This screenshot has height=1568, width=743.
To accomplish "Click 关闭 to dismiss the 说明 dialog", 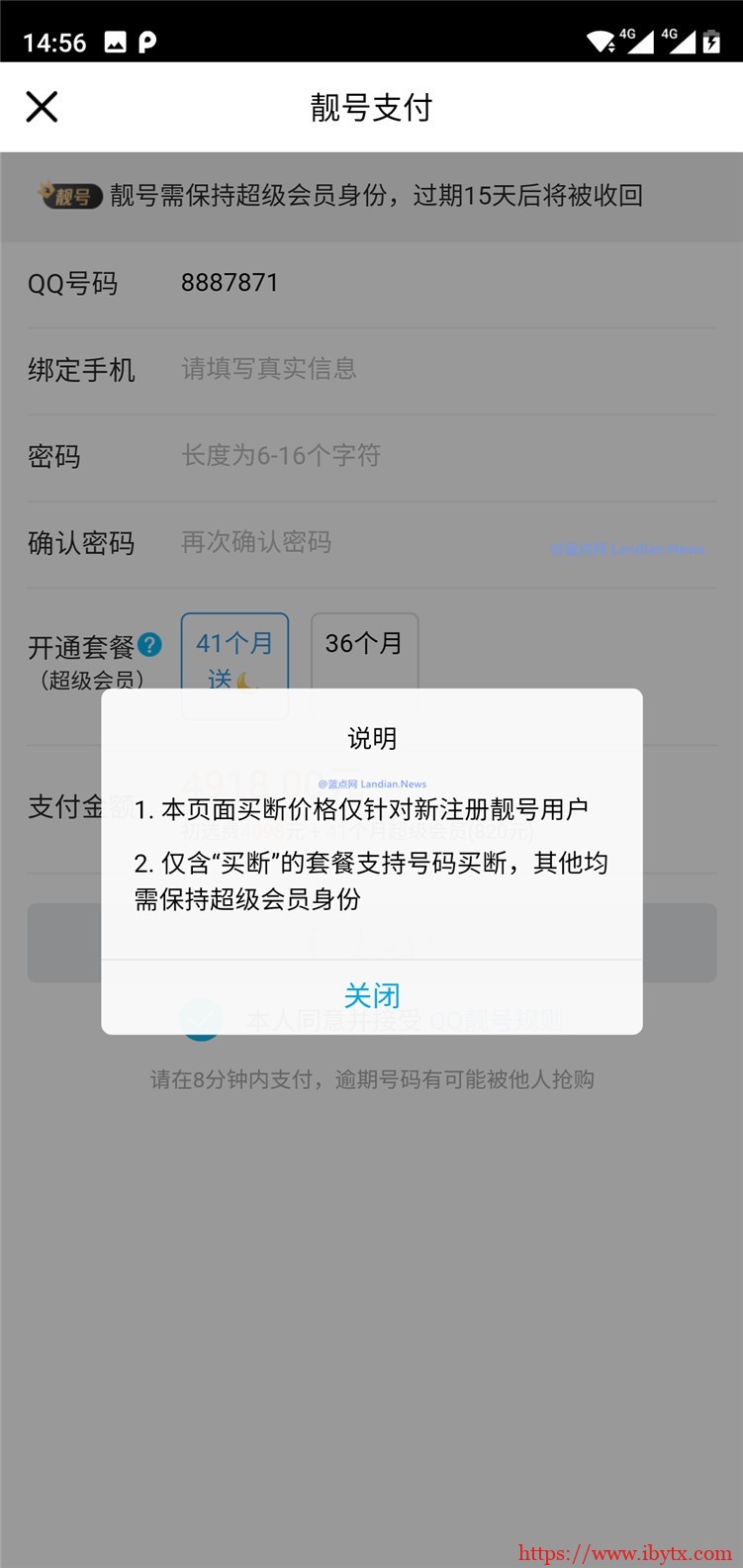I will [x=371, y=995].
